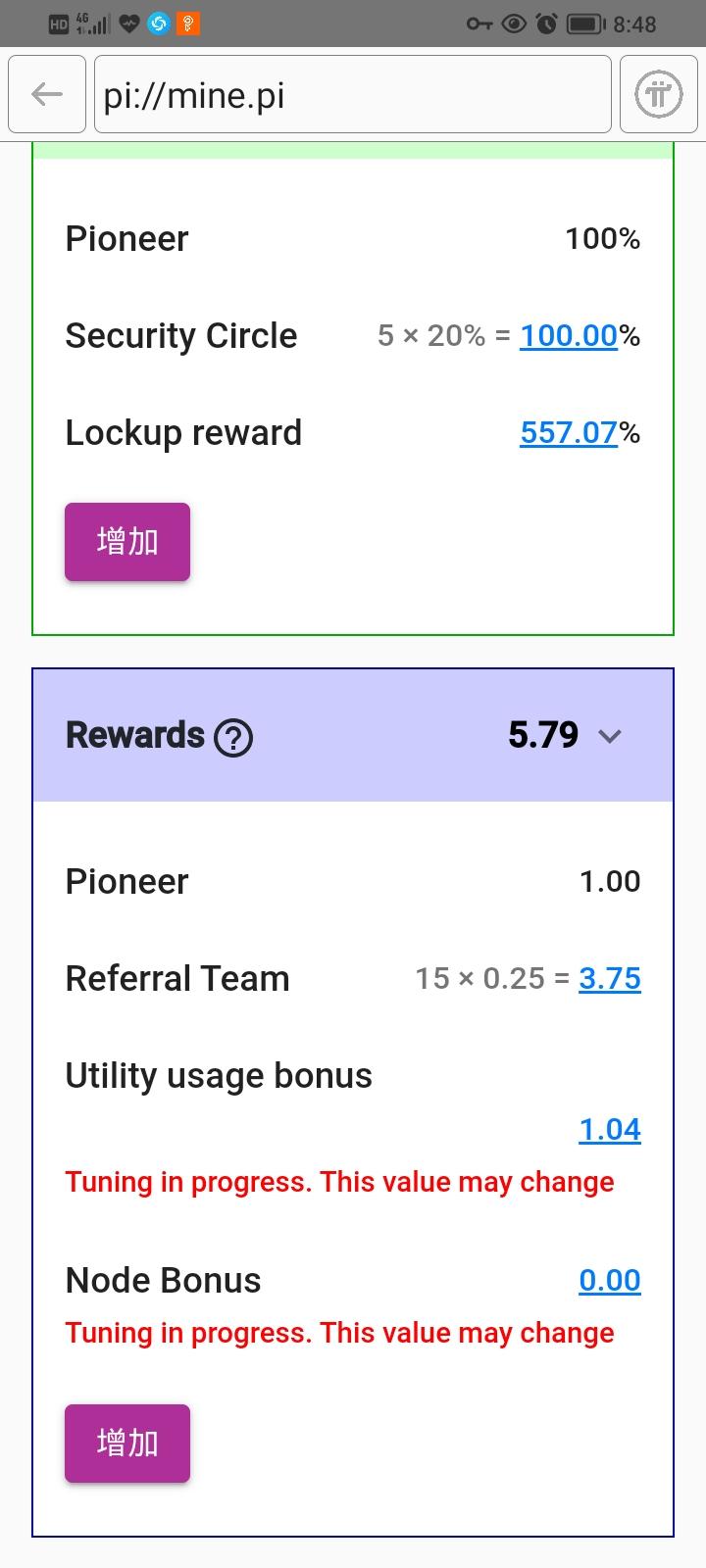706x1568 pixels.
Task: Tap 增加 button under Lockup reward
Action: tap(127, 541)
